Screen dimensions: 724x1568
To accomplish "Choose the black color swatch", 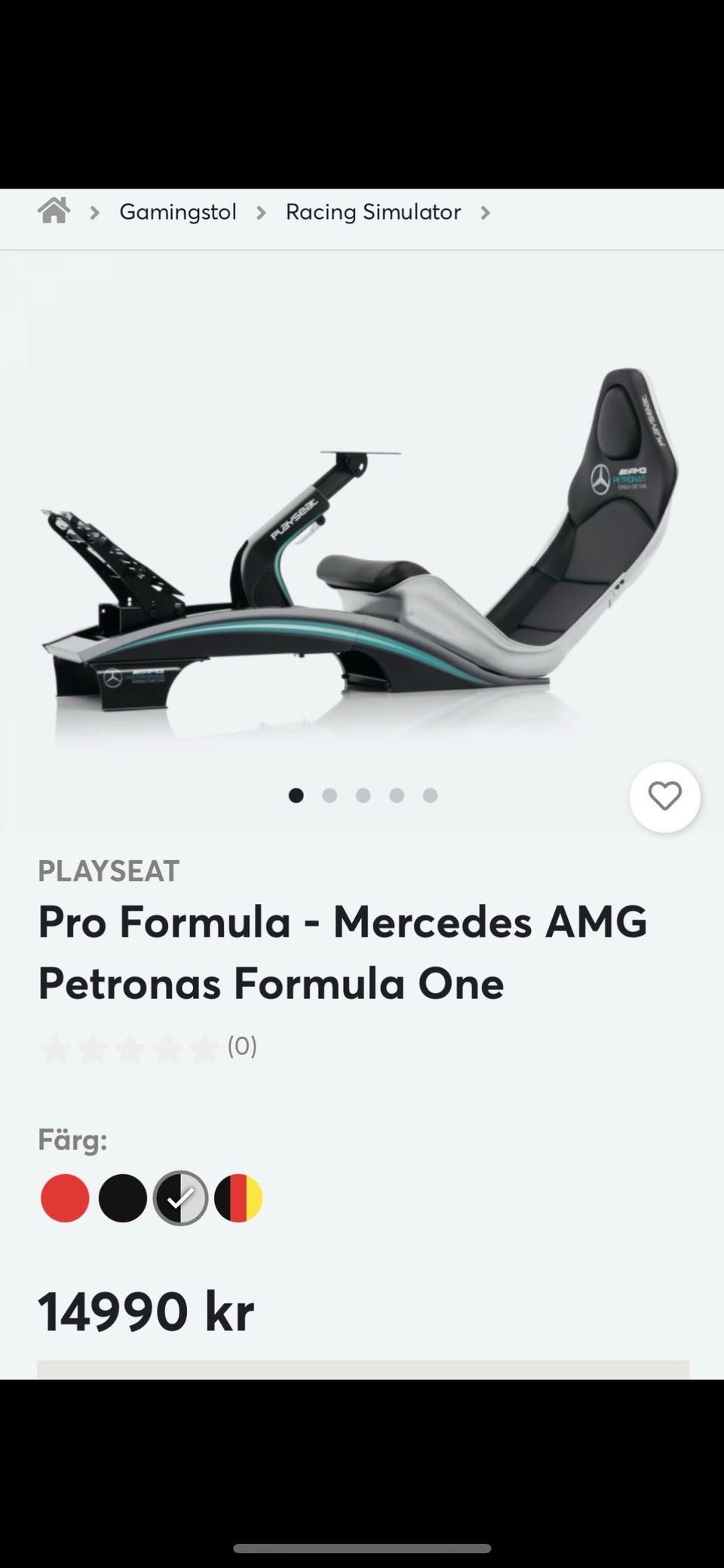I will pyautogui.click(x=123, y=1198).
